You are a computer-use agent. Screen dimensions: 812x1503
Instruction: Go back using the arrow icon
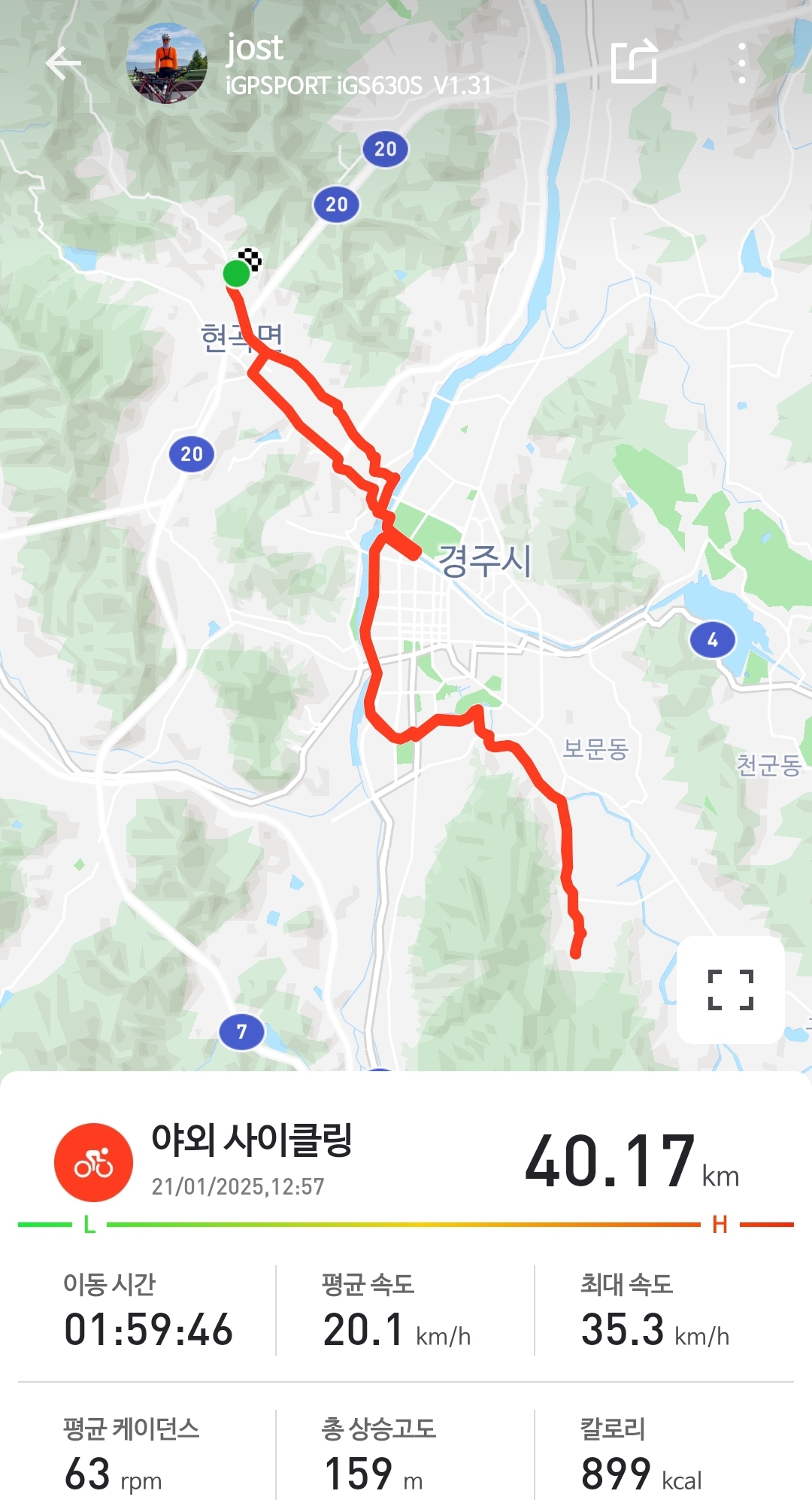(63, 63)
